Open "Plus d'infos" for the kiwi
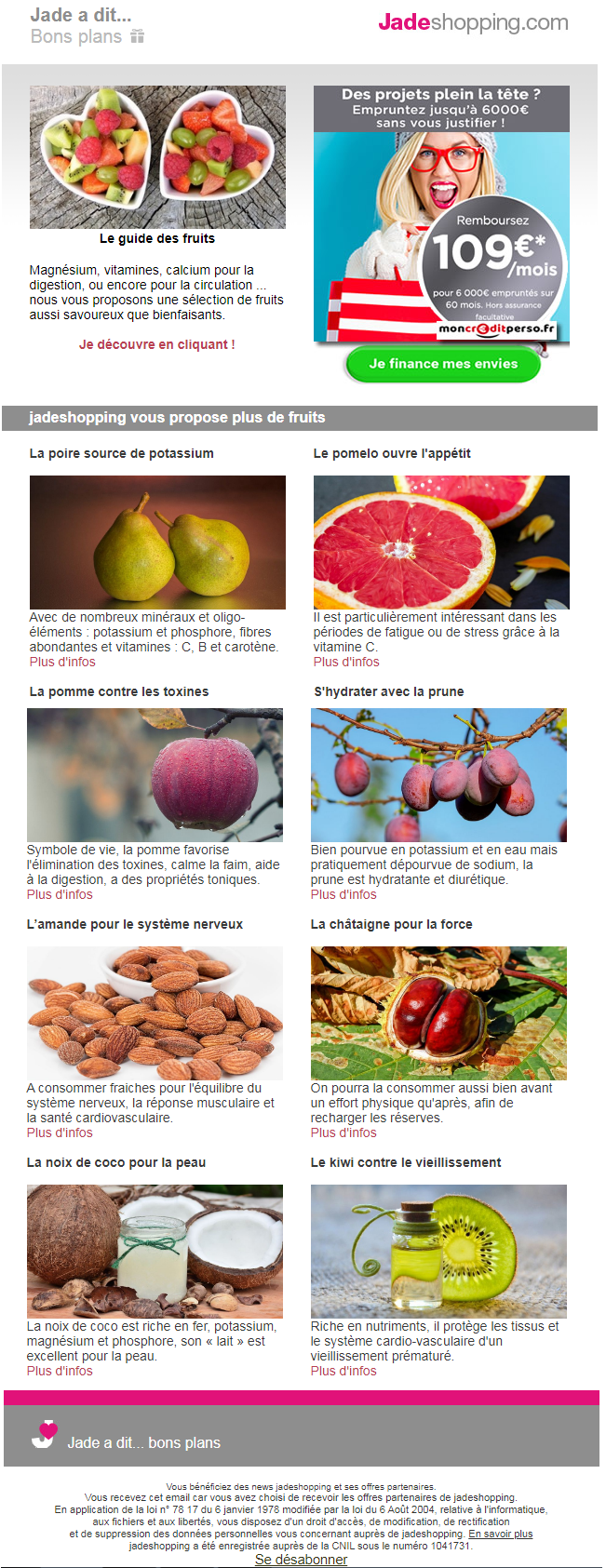This screenshot has width=606, height=1568. coord(343,1371)
